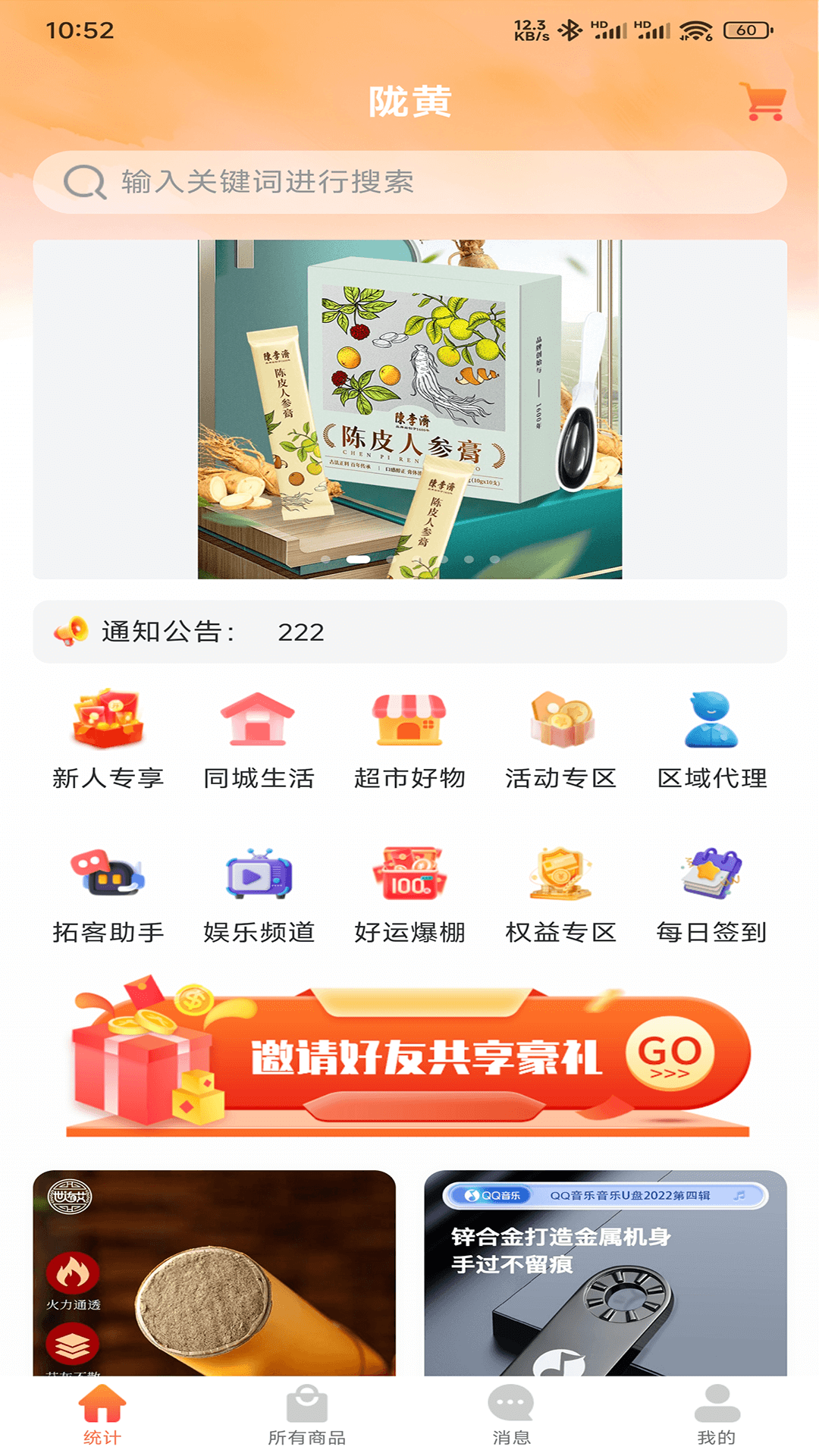Image resolution: width=819 pixels, height=1456 pixels.
Task: Tap the search input field
Action: pyautogui.click(x=409, y=180)
